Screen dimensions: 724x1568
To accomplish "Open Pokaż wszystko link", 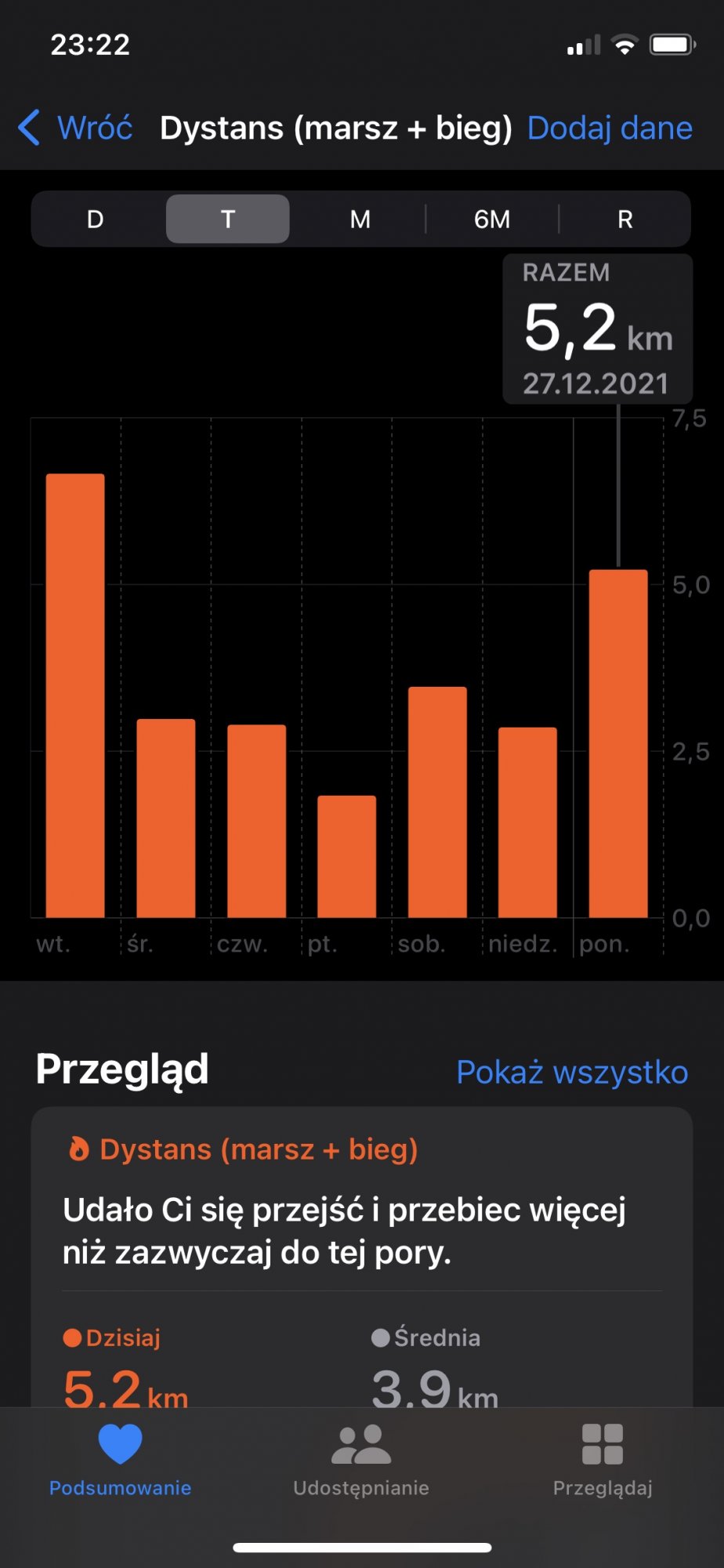I will point(572,1072).
